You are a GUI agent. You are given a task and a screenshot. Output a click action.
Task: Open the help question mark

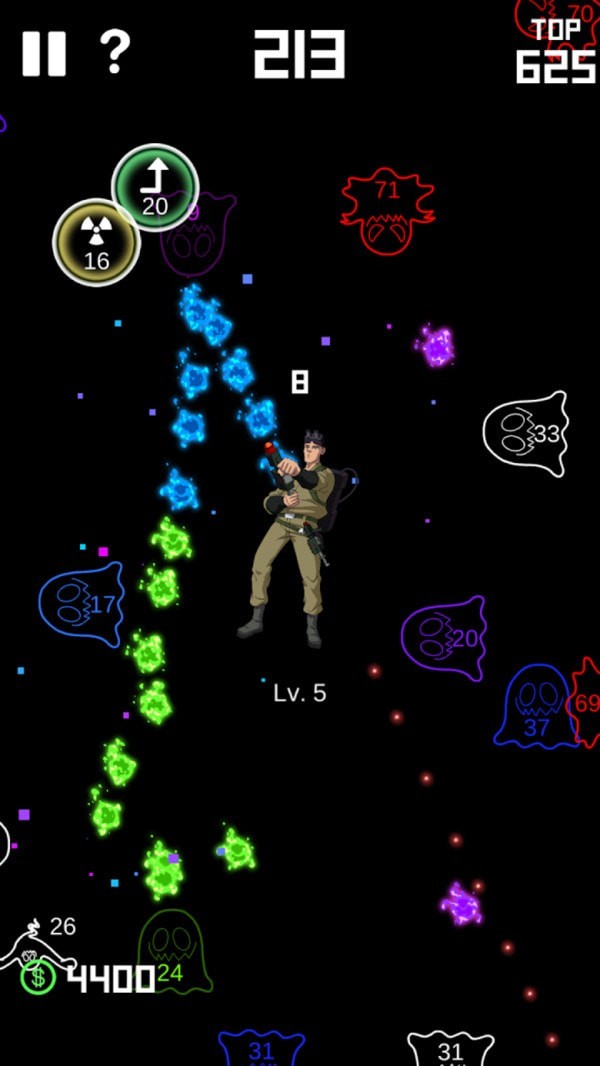point(114,52)
